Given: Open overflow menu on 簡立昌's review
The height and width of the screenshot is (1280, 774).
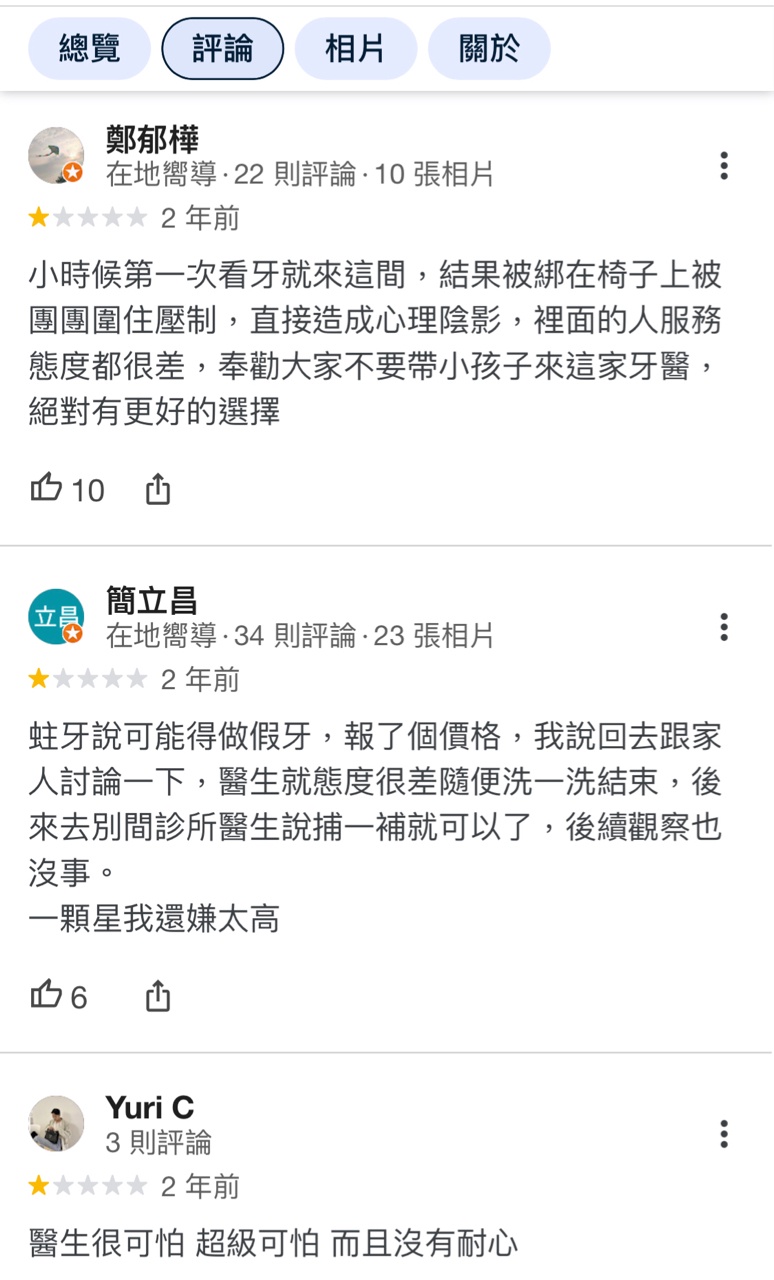Looking at the screenshot, I should [x=724, y=627].
